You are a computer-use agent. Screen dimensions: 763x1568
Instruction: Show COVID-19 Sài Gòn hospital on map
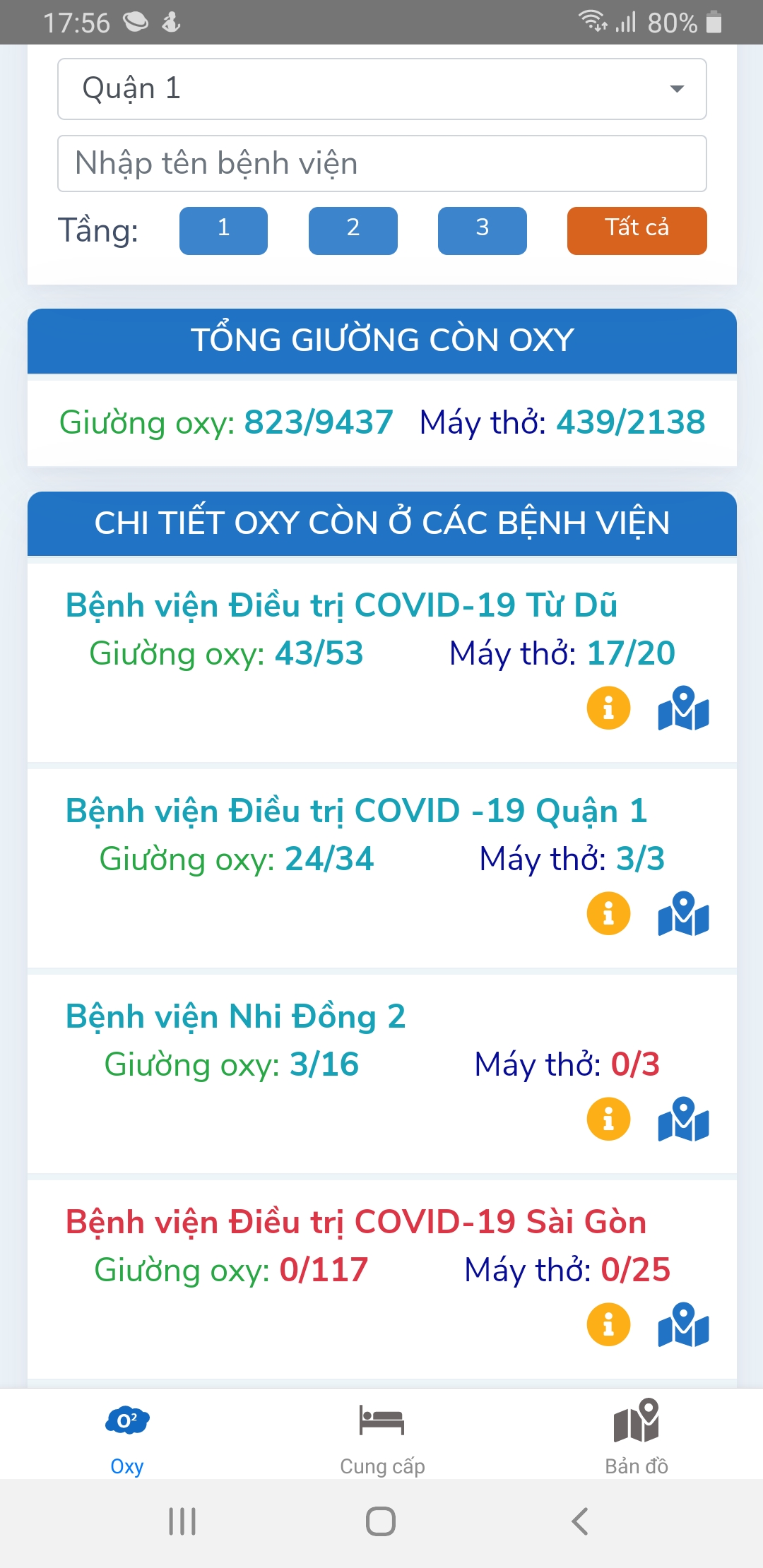[x=682, y=1326]
